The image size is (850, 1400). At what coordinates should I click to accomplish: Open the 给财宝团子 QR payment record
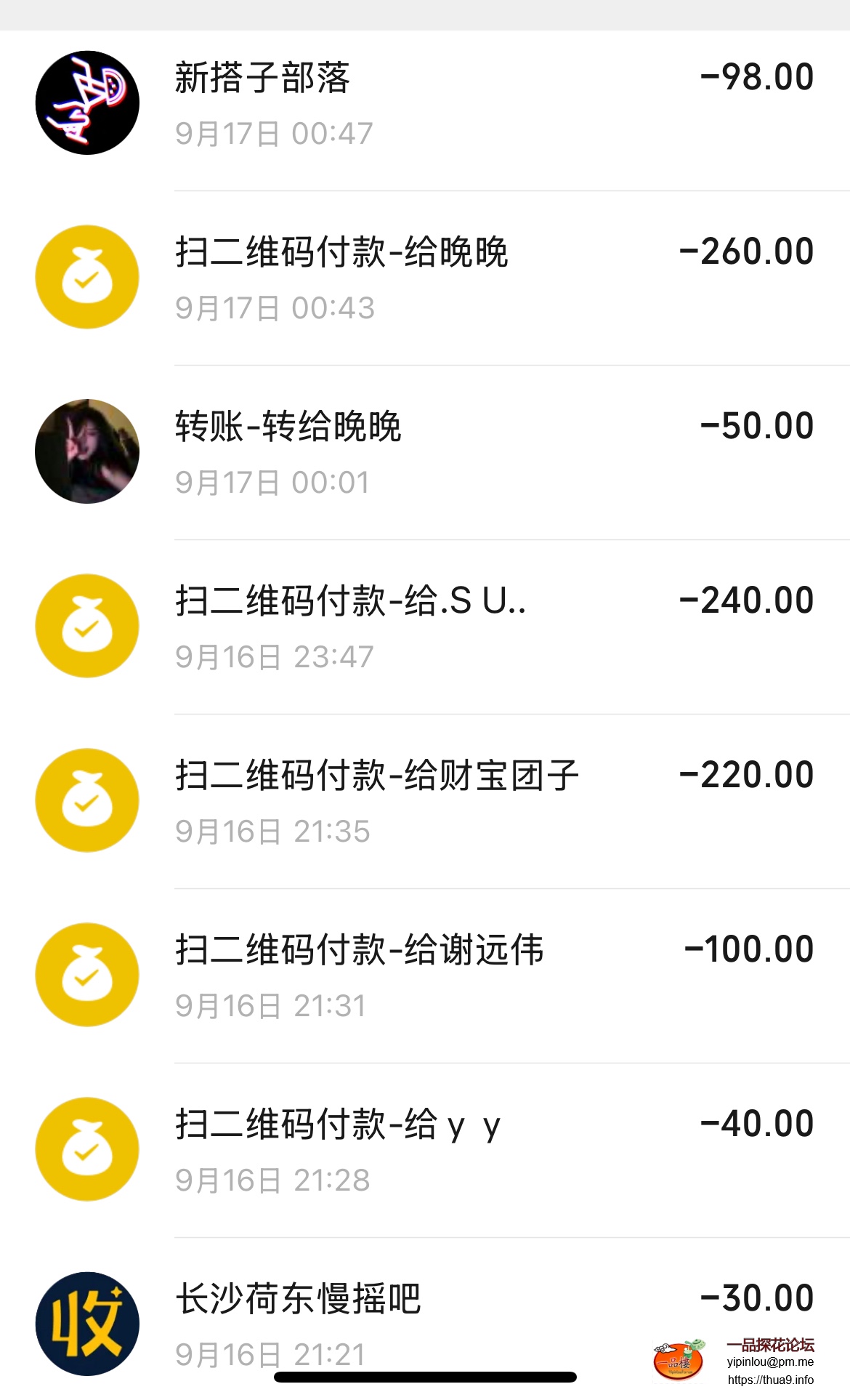pos(424,801)
